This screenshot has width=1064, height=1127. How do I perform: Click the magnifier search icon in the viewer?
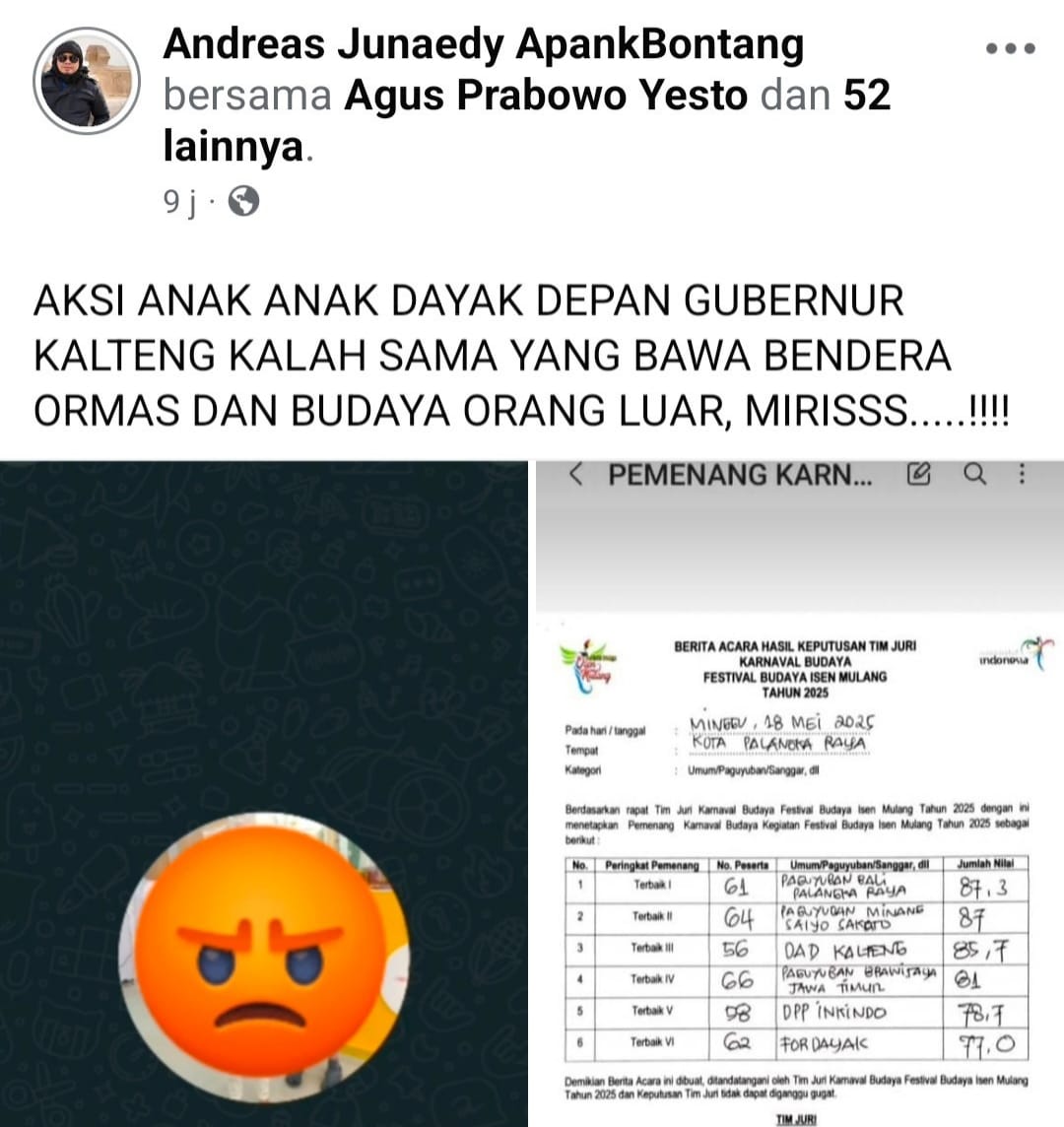[976, 475]
